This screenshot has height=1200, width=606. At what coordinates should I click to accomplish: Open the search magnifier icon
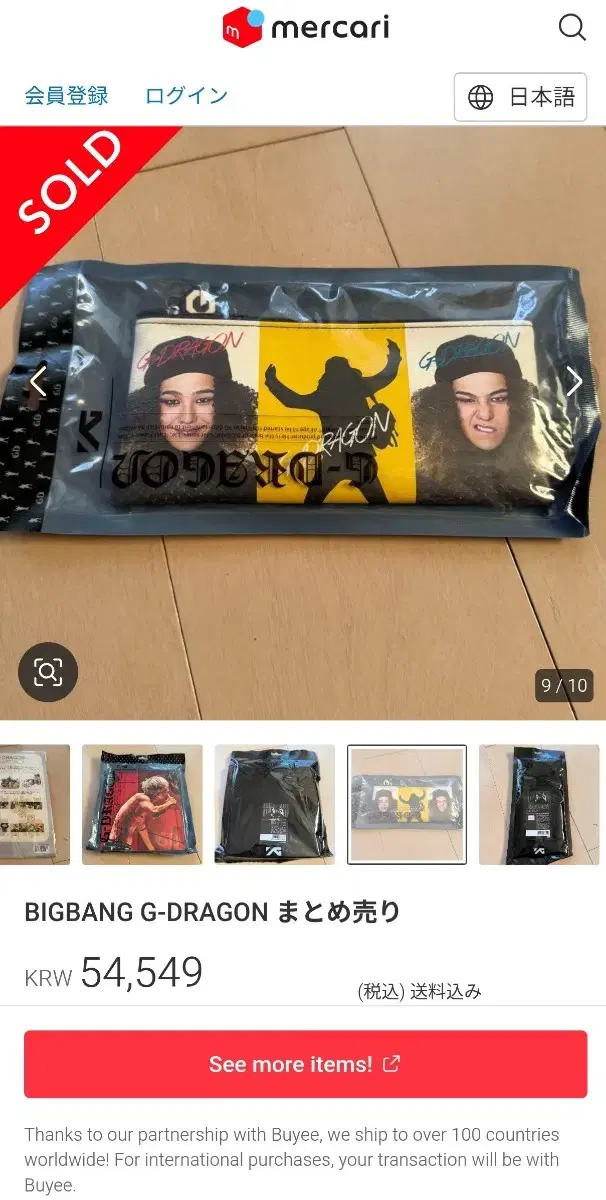572,27
